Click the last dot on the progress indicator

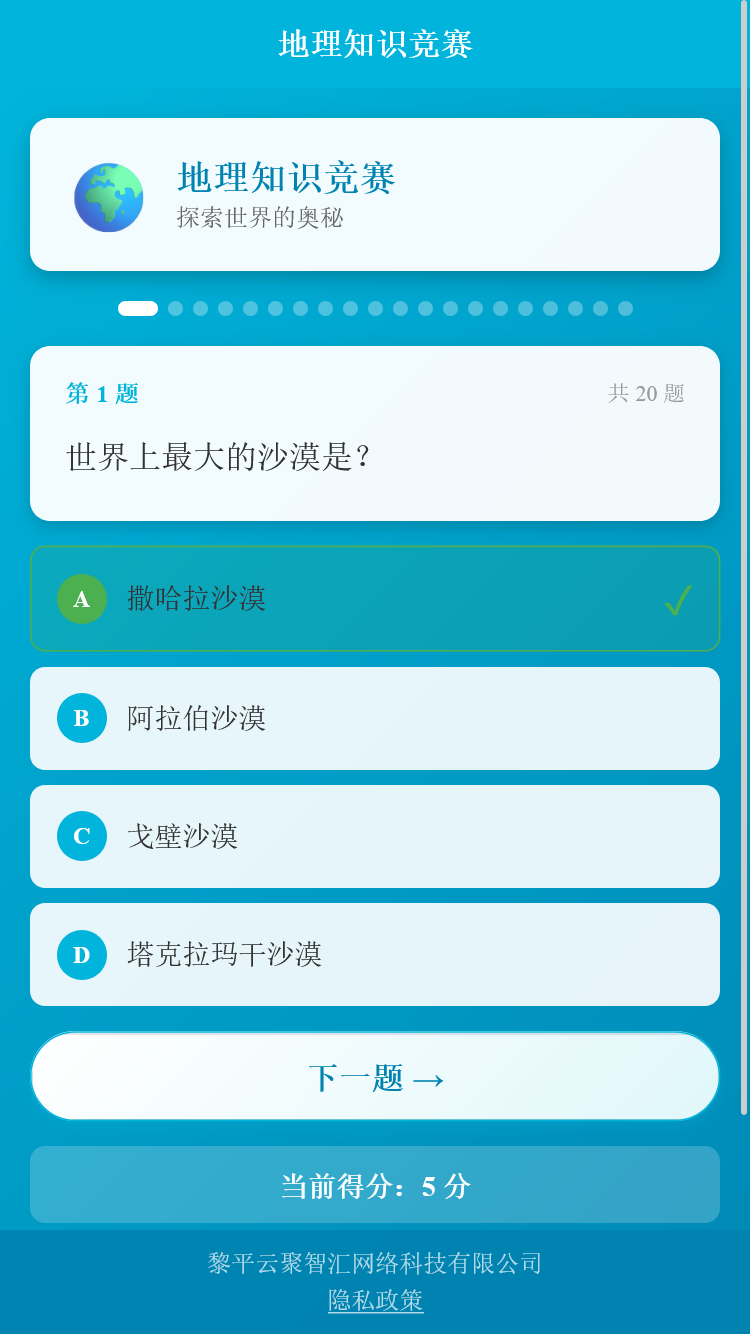(x=625, y=308)
